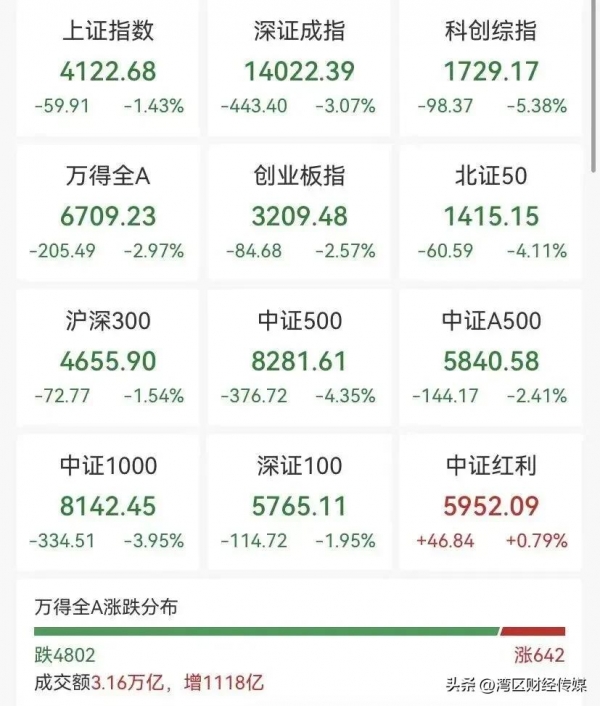Open the 中证红利 index card
Screen dimensions: 600x706
coord(490,503)
